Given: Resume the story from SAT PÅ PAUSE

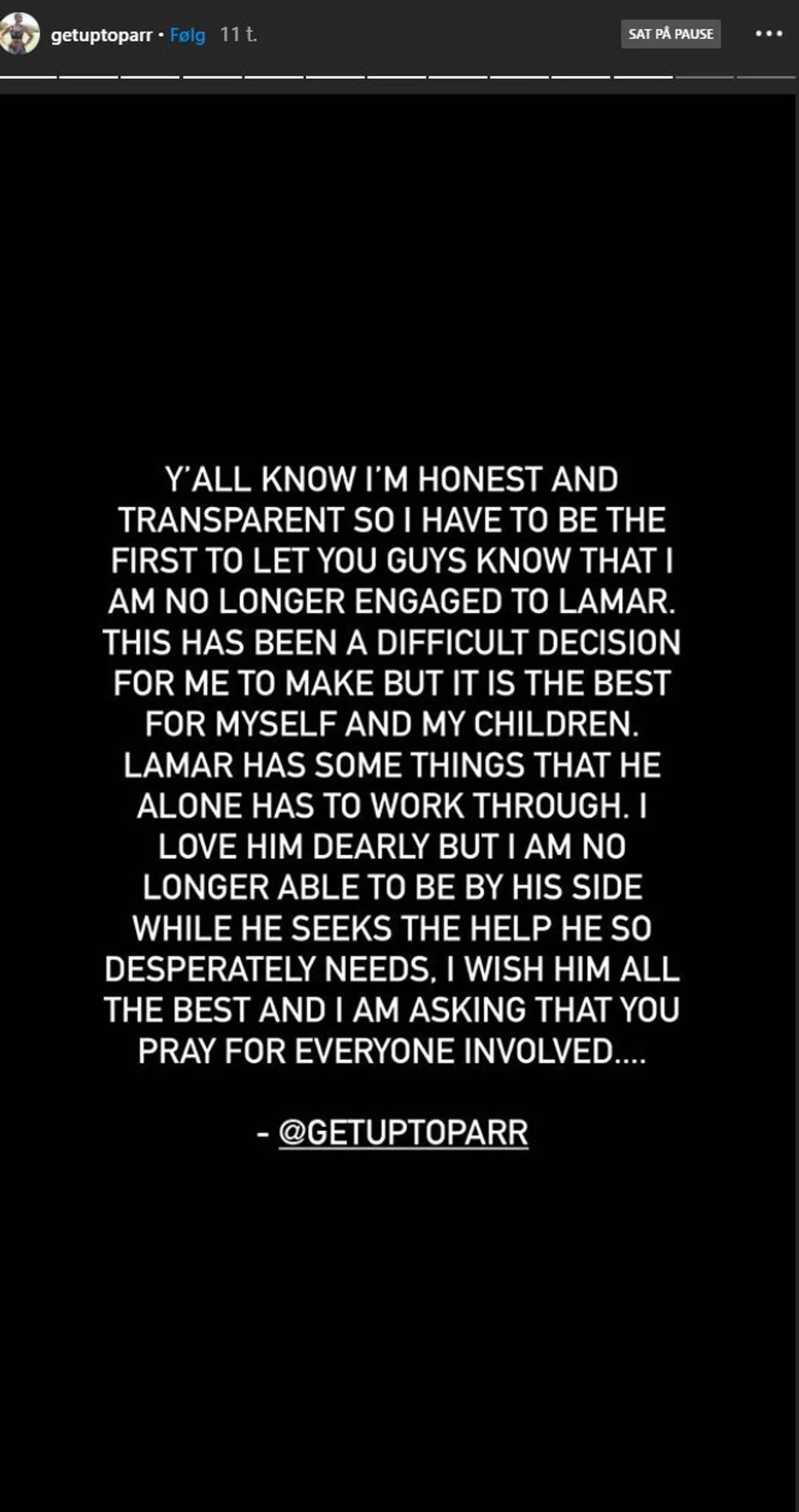Looking at the screenshot, I should [670, 34].
